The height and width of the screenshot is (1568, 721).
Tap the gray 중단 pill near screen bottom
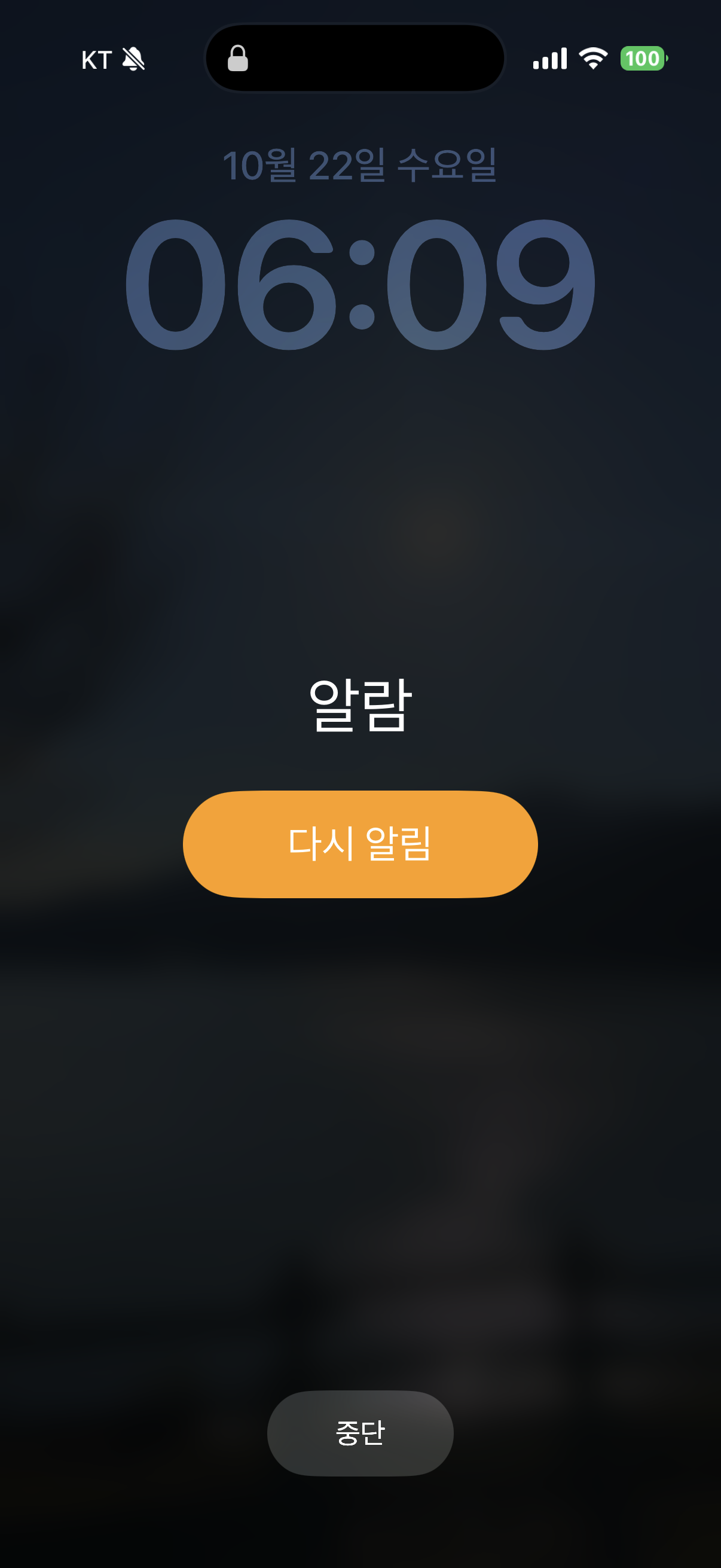(360, 1433)
